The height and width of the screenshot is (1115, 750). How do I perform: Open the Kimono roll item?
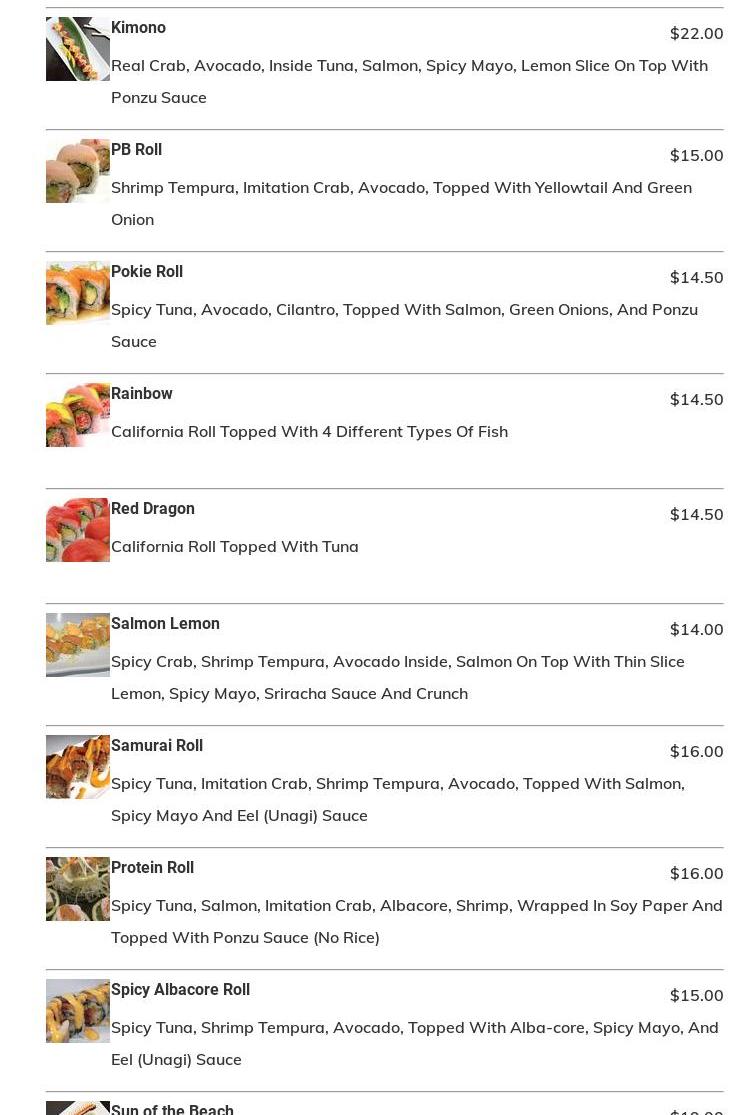point(138,28)
